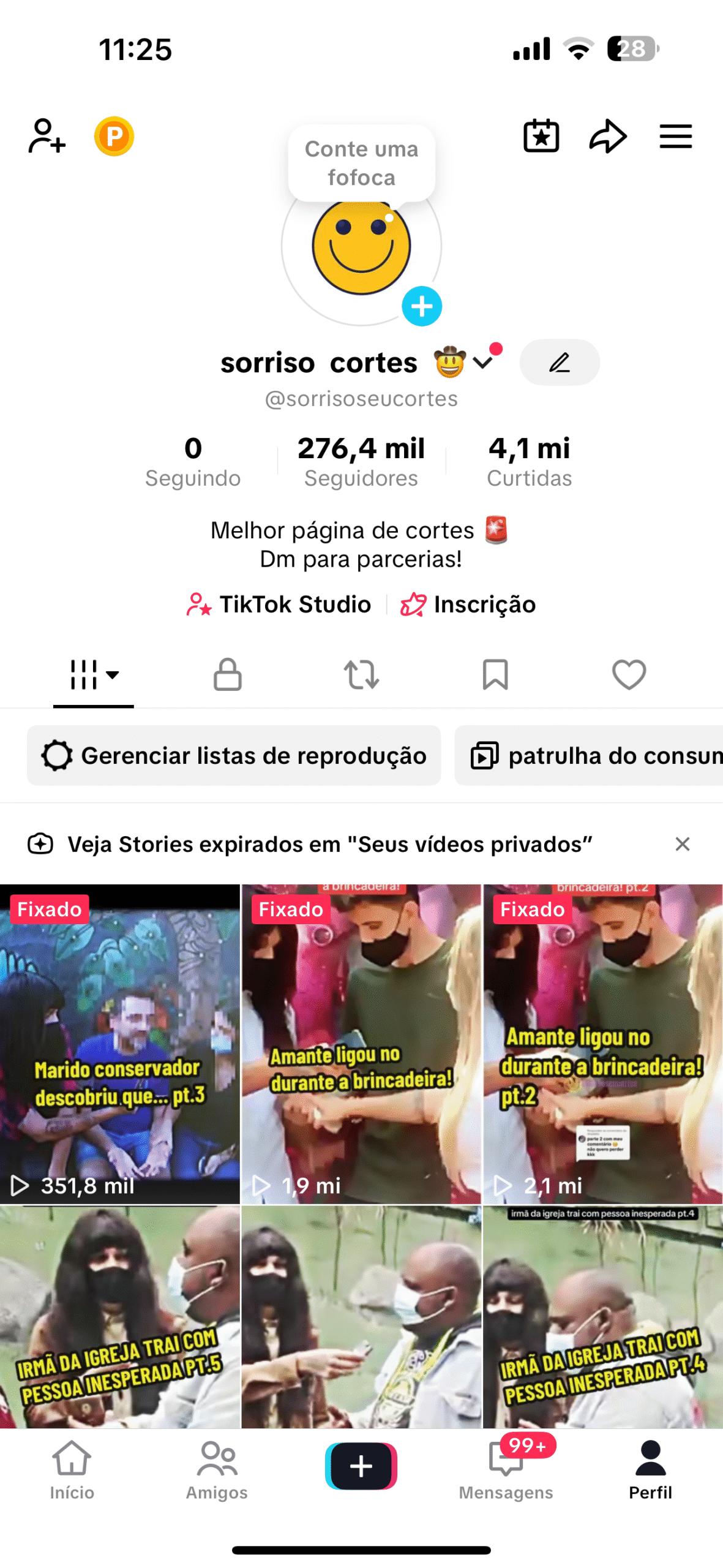
Task: Share this profile
Action: pyautogui.click(x=608, y=135)
